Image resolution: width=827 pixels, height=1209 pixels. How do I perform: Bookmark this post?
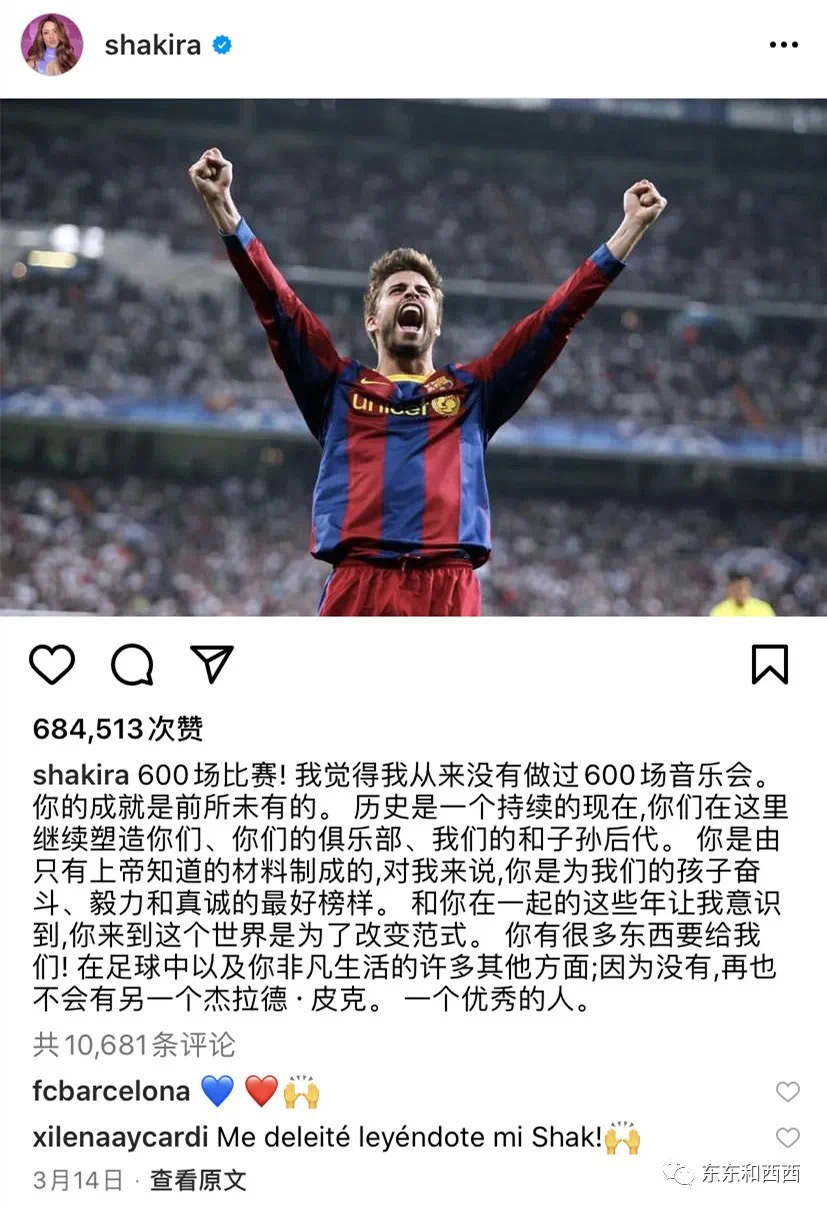click(770, 664)
